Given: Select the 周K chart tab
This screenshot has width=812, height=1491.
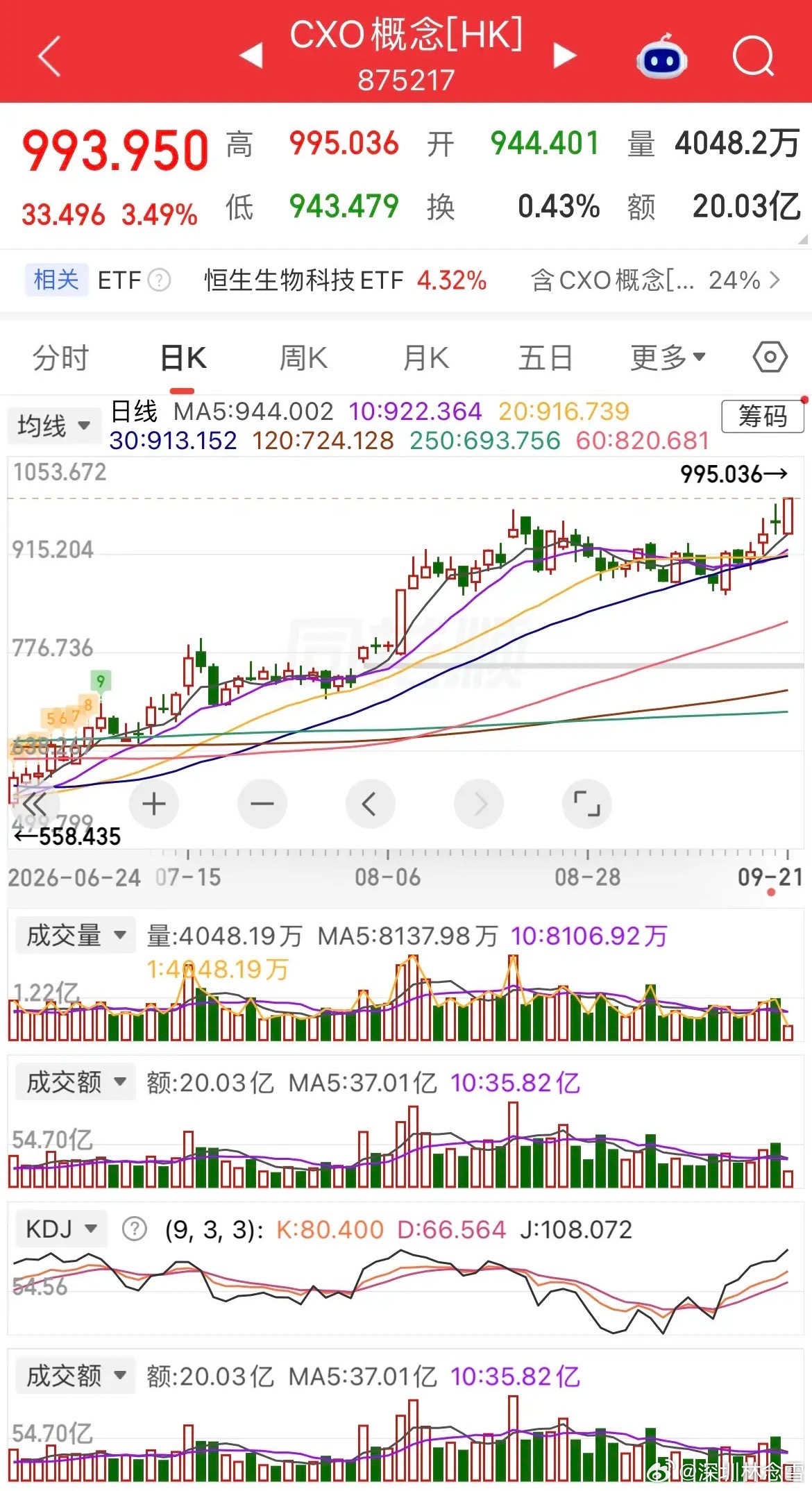Looking at the screenshot, I should [x=303, y=359].
